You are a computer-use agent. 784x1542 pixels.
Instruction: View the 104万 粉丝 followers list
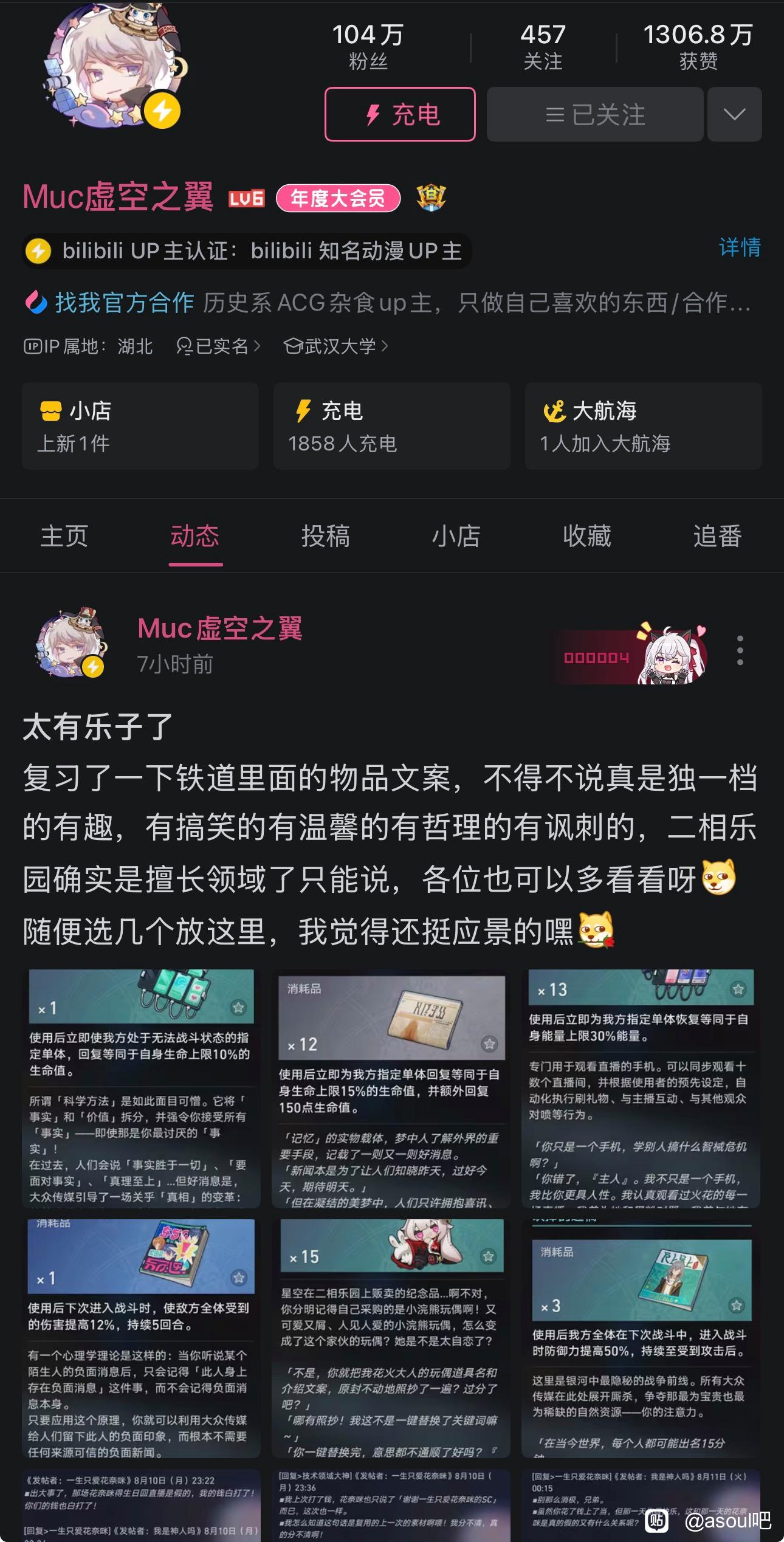pos(368,46)
